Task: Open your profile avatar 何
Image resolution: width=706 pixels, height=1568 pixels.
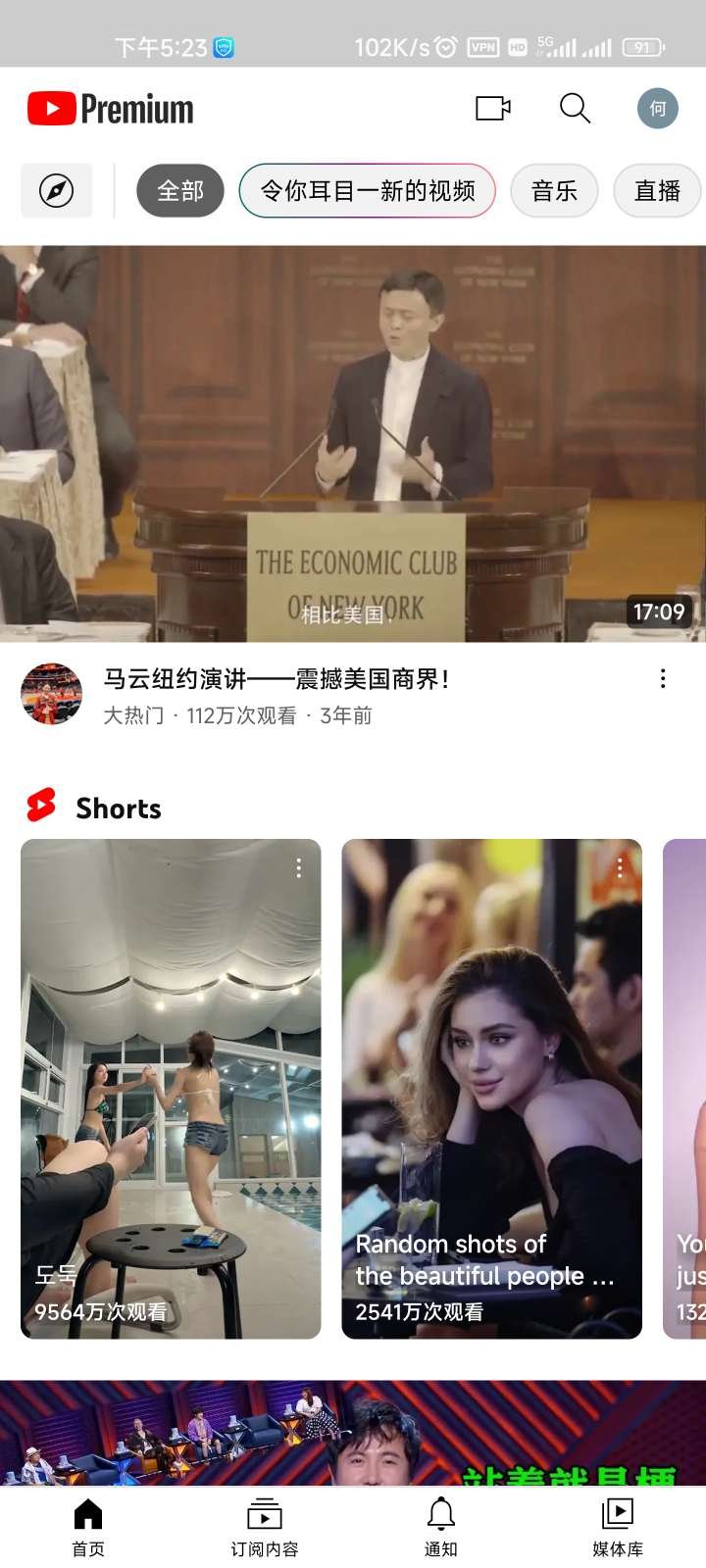Action: coord(658,109)
